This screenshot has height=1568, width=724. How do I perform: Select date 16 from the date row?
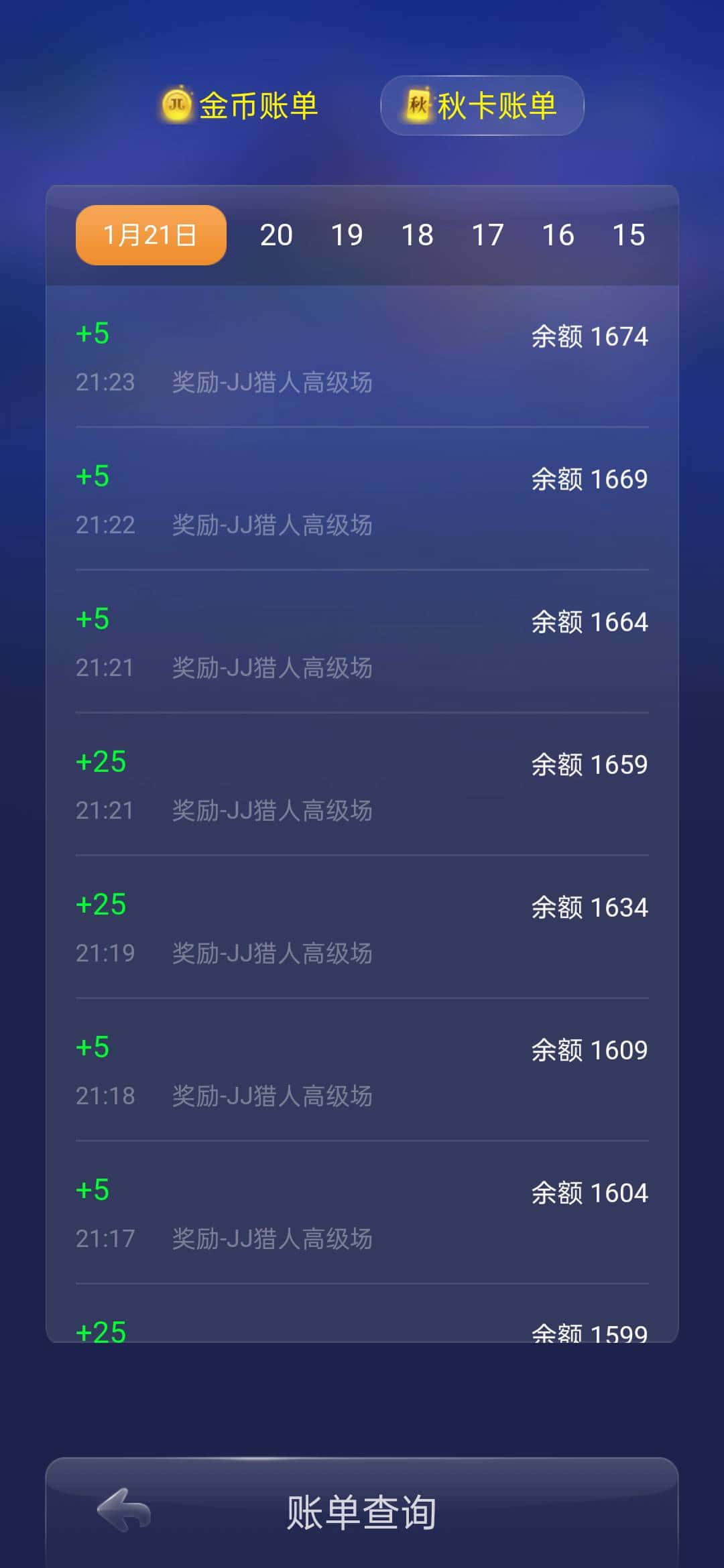(558, 235)
